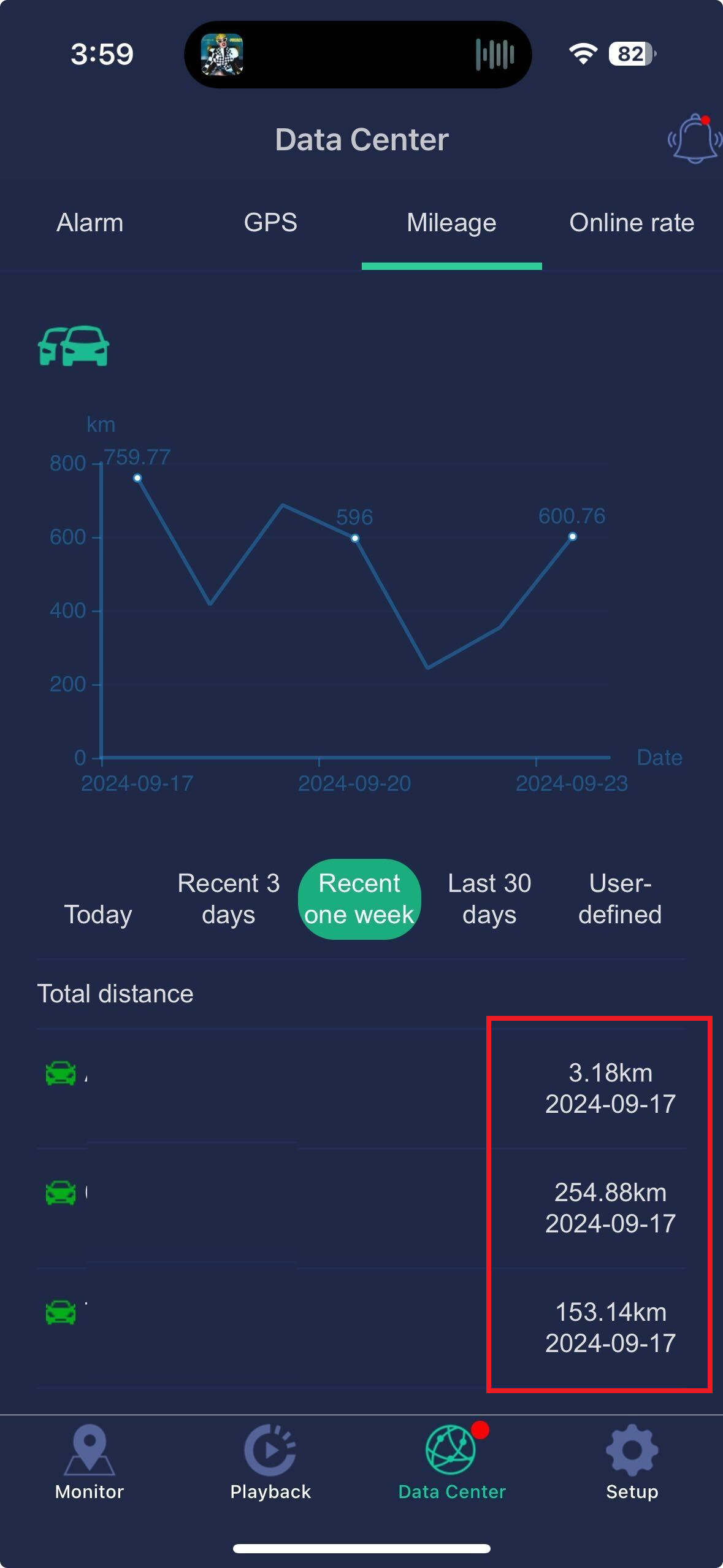The width and height of the screenshot is (723, 1568).
Task: Open the vehicle row showing 3.18km
Action: pyautogui.click(x=362, y=1088)
